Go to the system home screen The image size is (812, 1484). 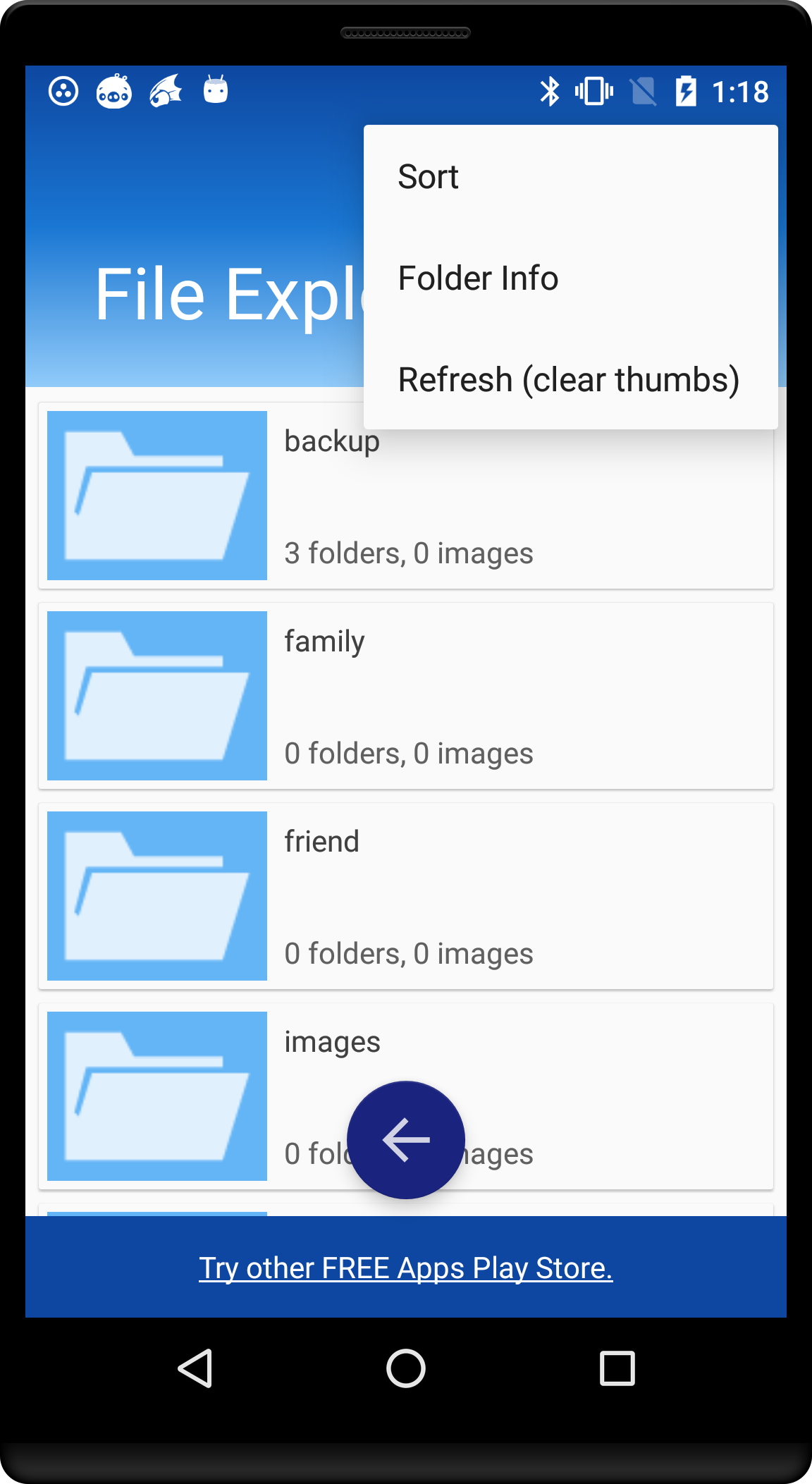point(406,1368)
